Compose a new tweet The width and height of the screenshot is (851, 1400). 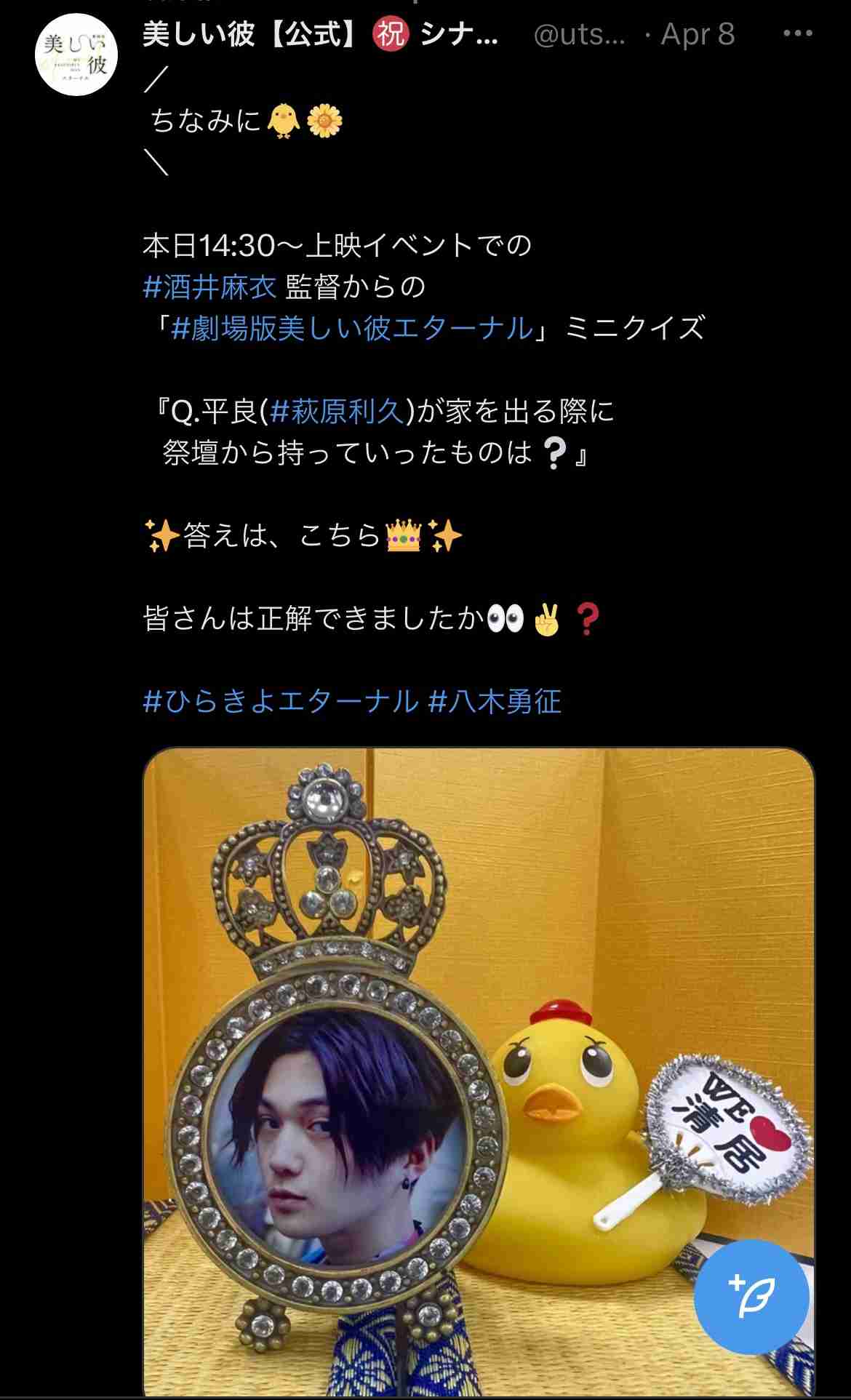point(751,1297)
